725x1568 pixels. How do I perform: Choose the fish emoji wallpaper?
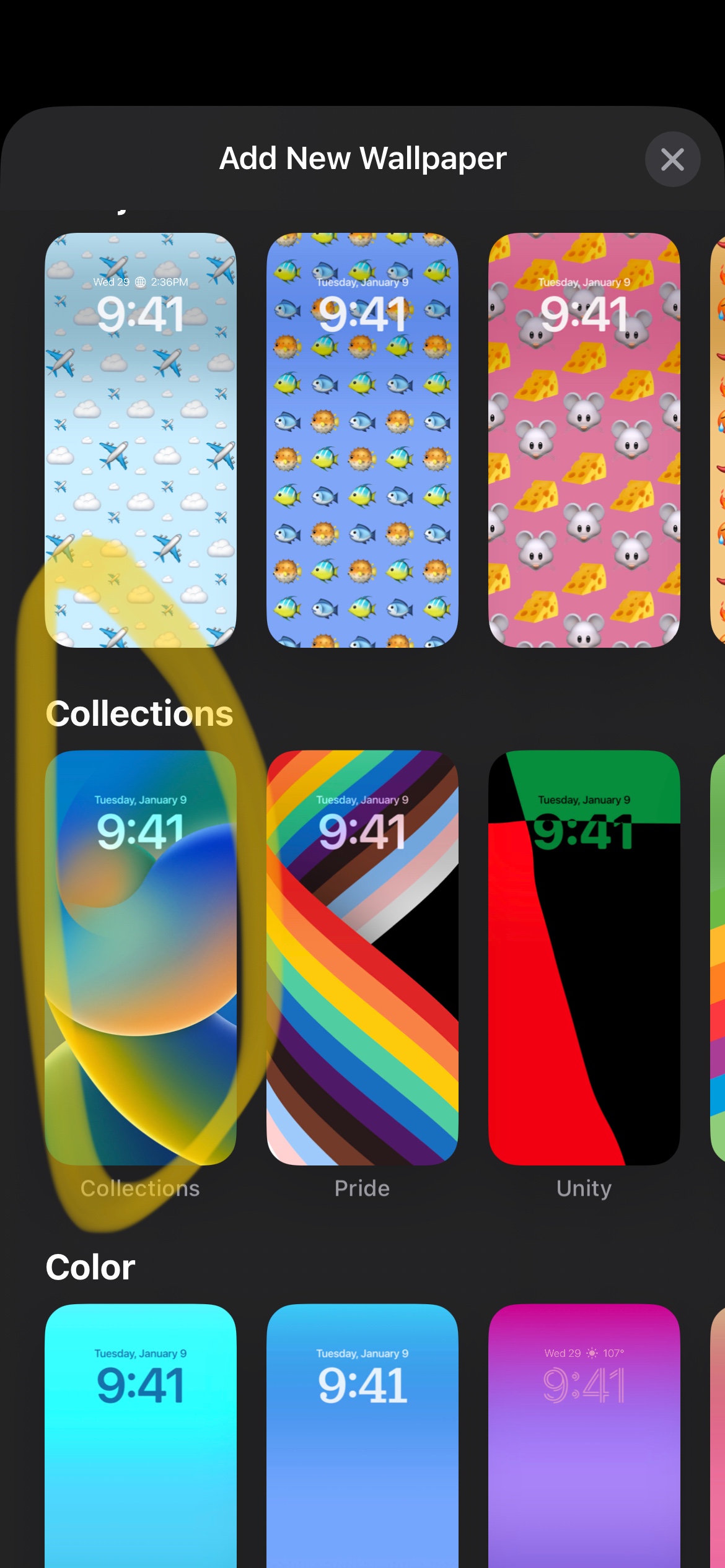362,440
